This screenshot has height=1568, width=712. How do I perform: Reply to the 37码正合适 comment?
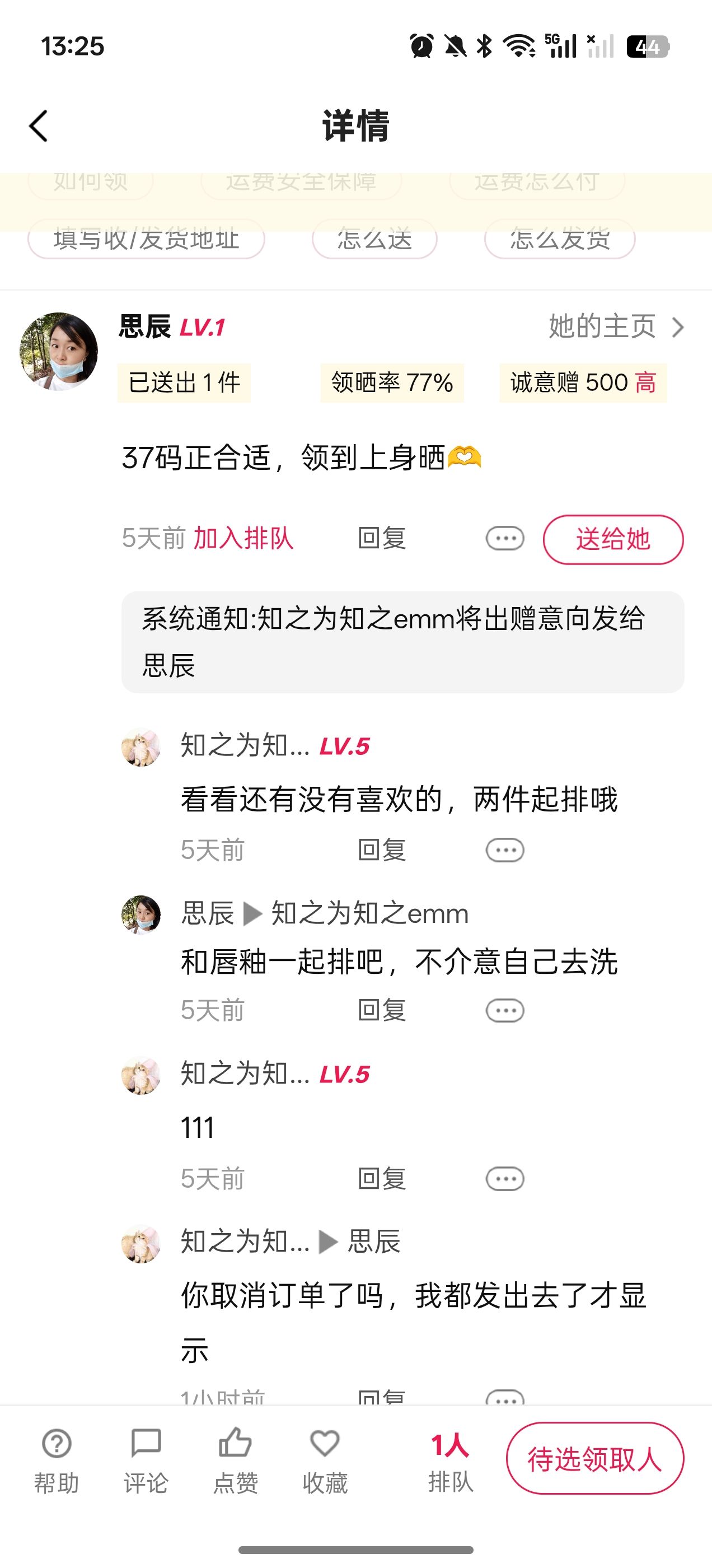(x=382, y=538)
